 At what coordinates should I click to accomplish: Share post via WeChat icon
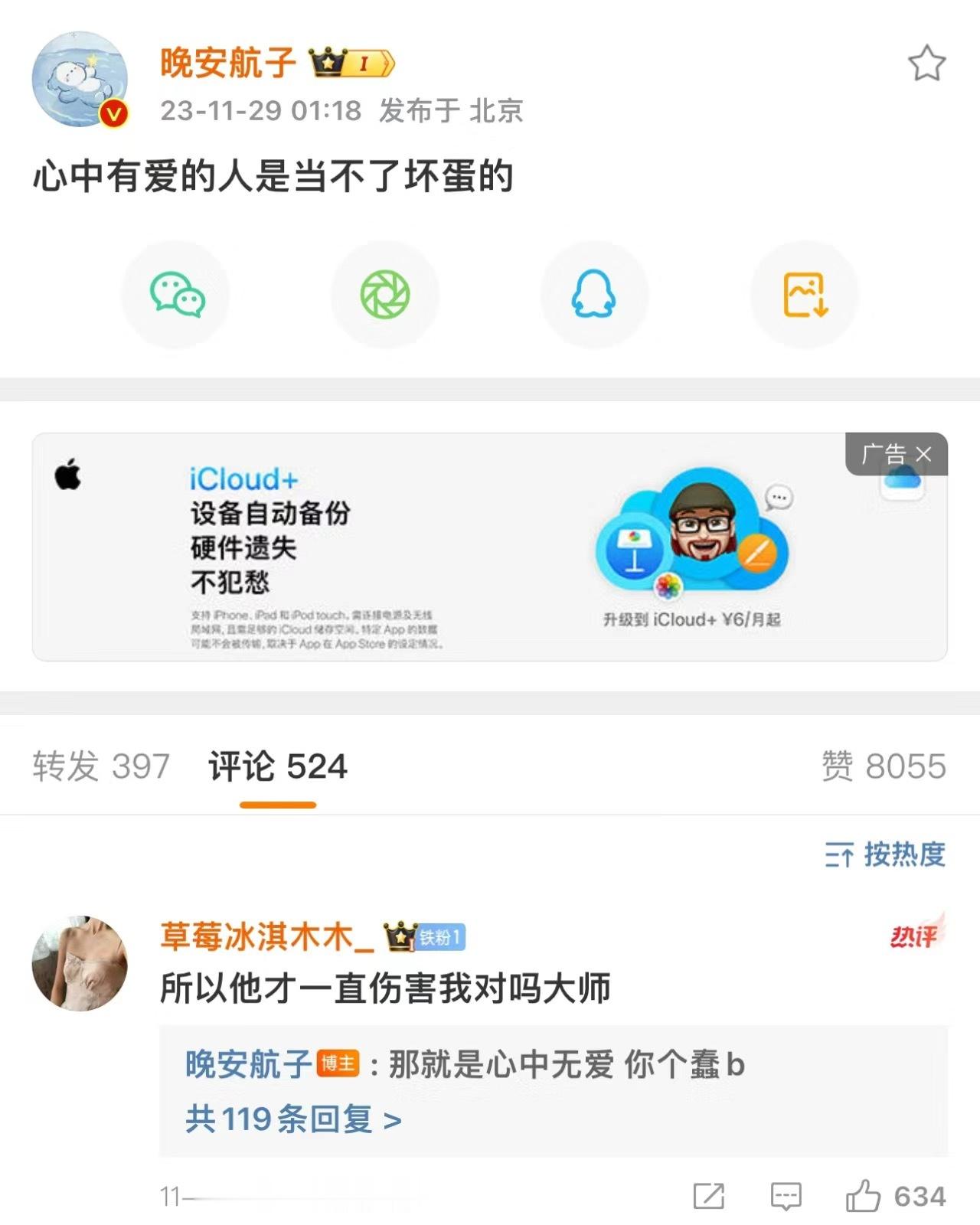click(175, 295)
